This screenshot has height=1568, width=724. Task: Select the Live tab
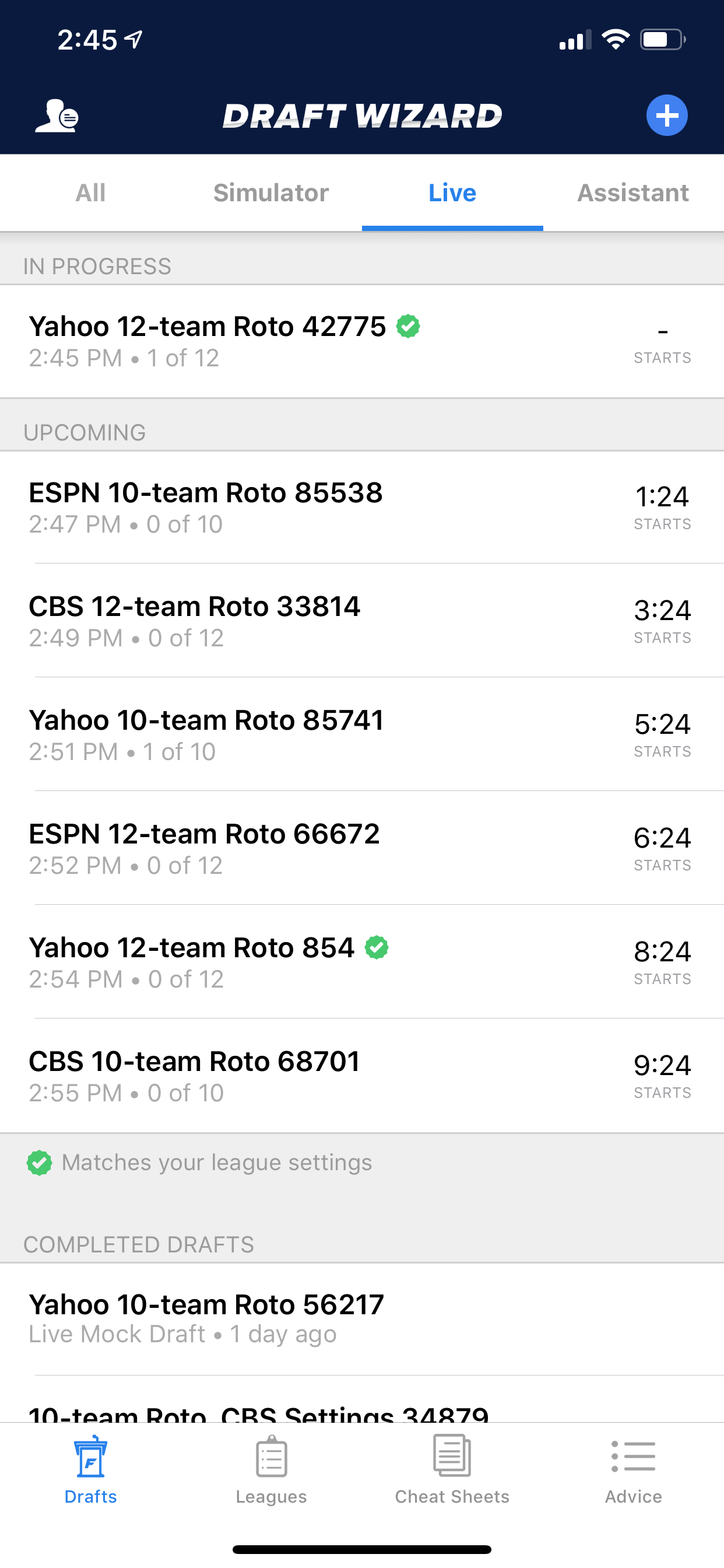tap(452, 193)
